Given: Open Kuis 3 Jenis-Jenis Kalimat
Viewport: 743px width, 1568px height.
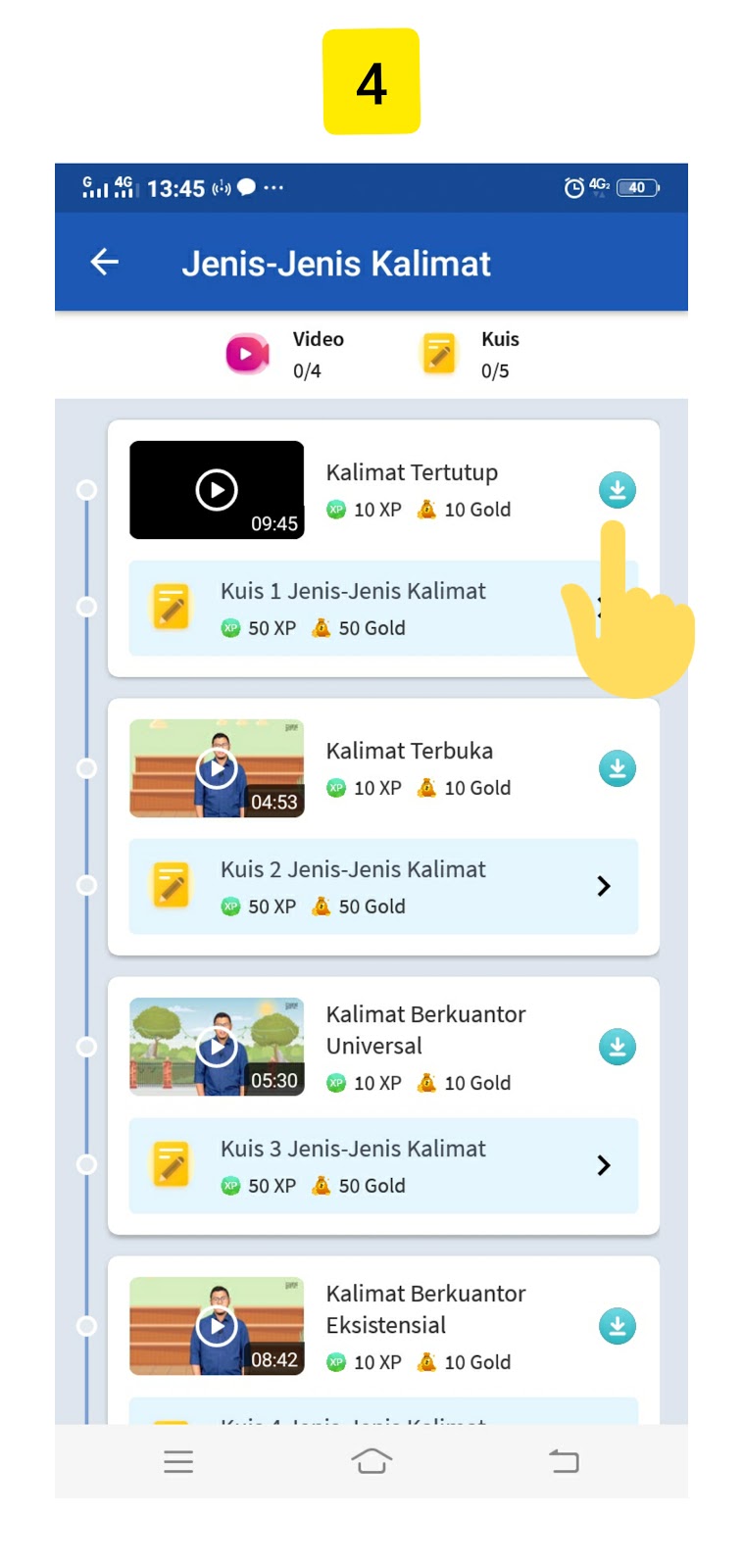Looking at the screenshot, I should [383, 1165].
